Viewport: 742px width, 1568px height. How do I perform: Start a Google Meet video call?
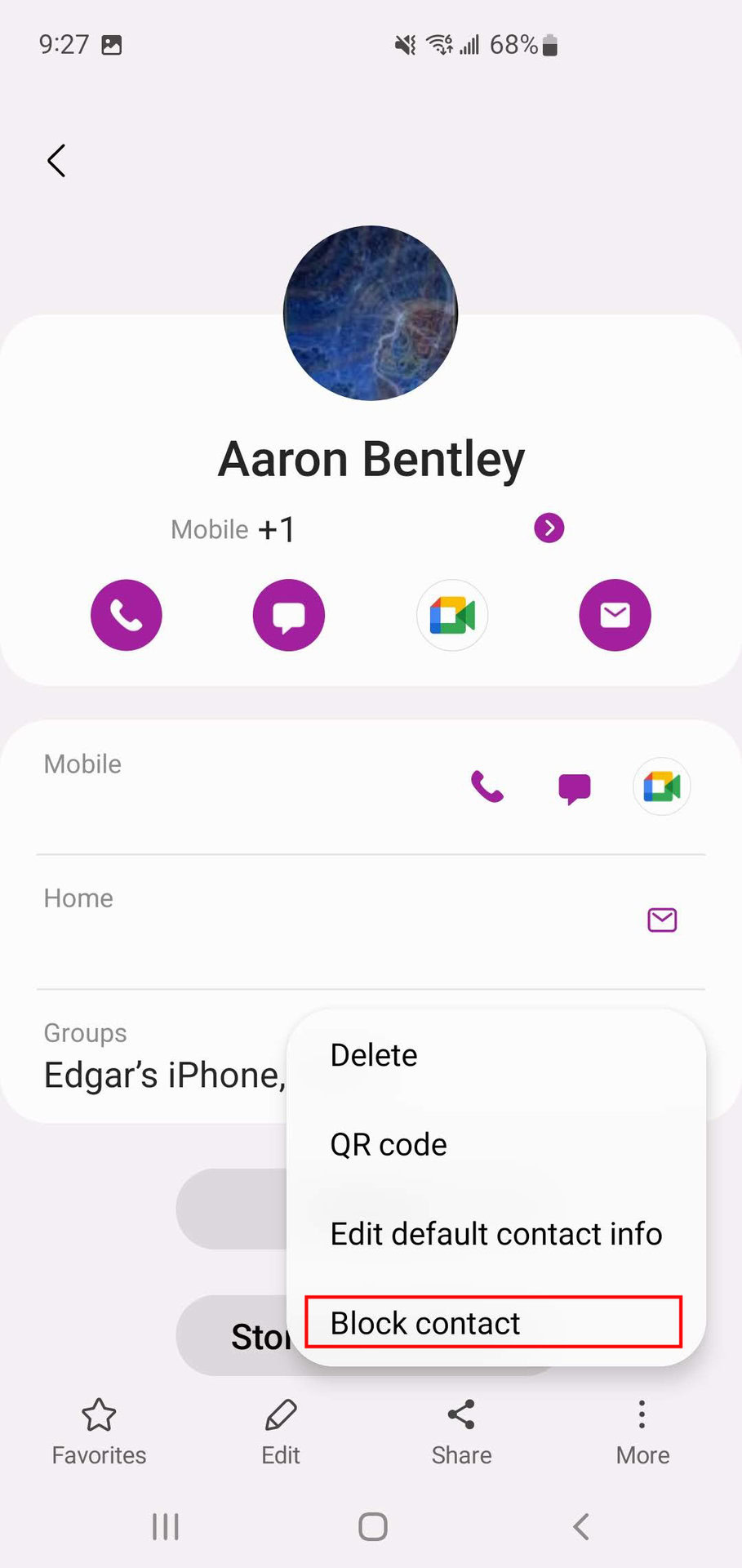pyautogui.click(x=452, y=615)
